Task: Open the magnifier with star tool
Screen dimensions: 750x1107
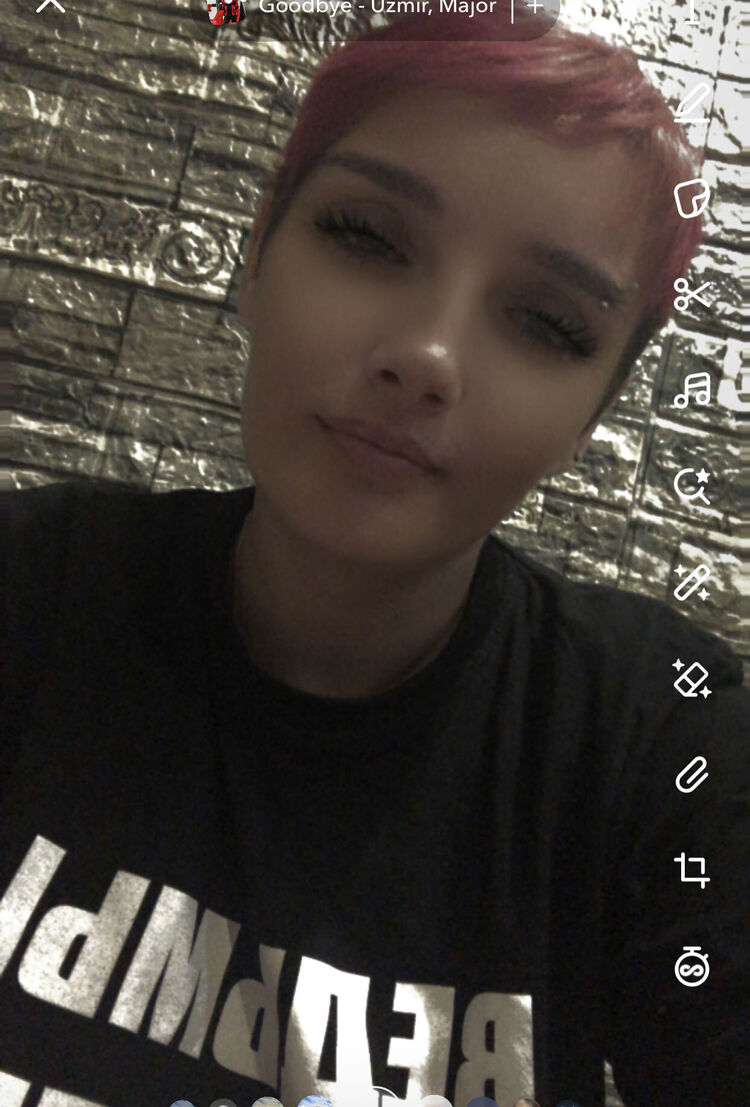Action: pos(692,486)
